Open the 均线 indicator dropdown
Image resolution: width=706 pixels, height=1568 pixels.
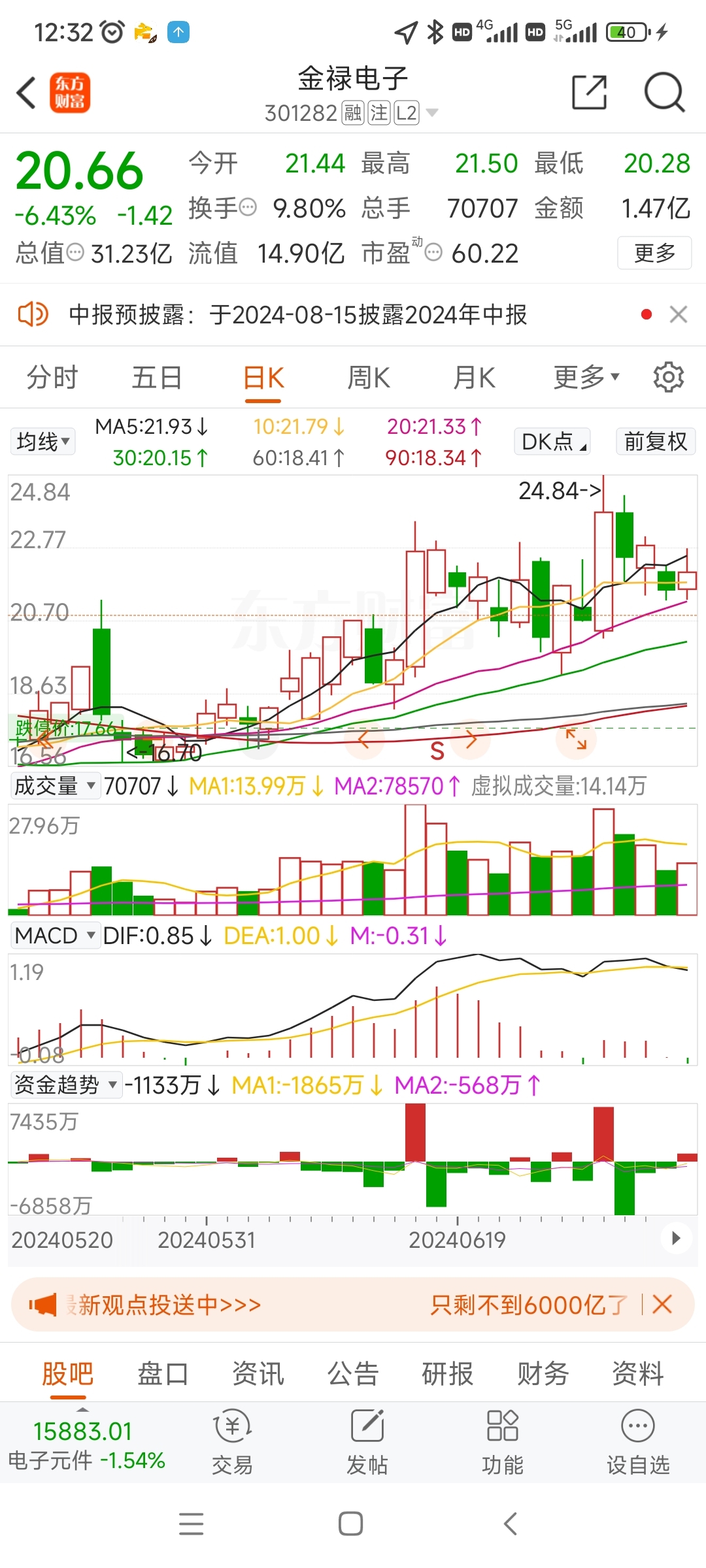coord(42,442)
